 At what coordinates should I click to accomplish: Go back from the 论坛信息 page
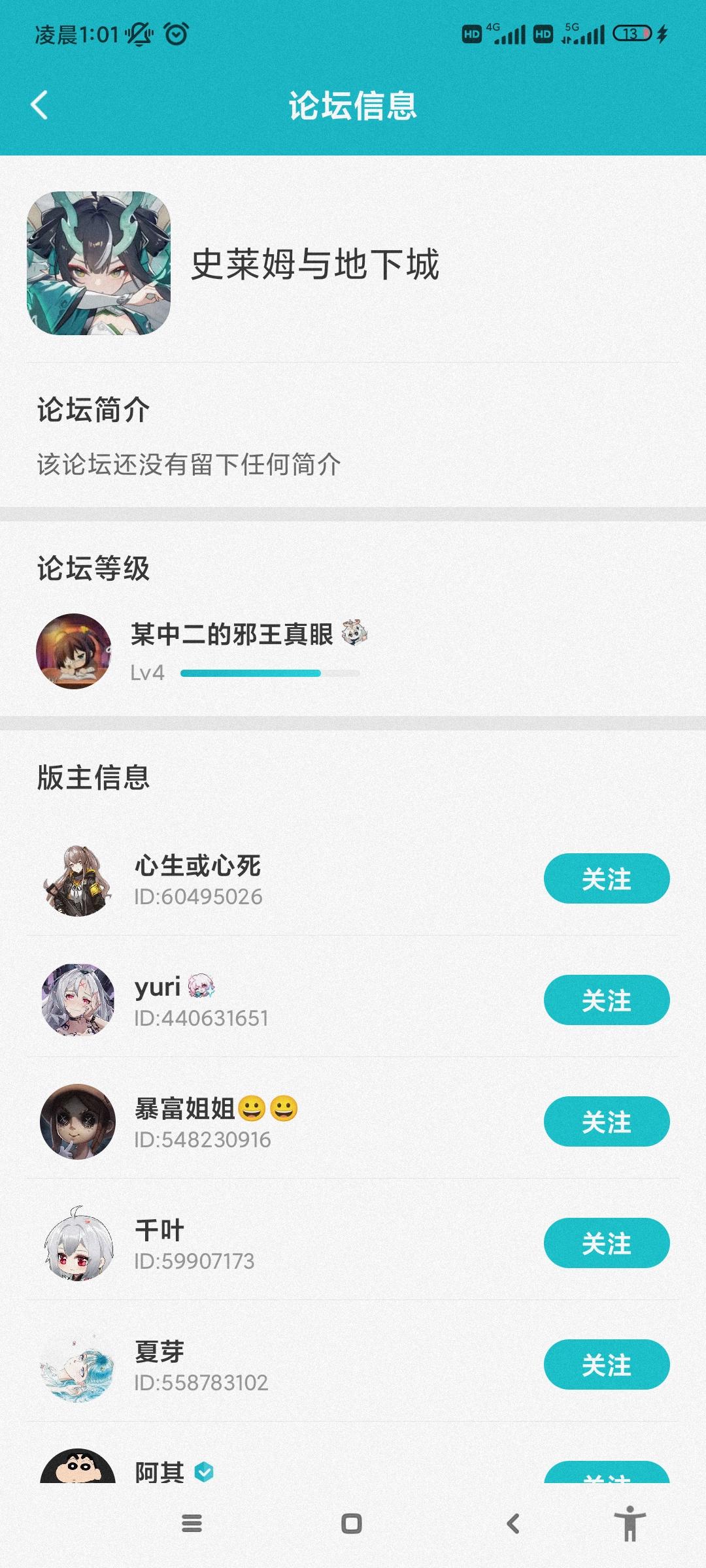pos(39,105)
